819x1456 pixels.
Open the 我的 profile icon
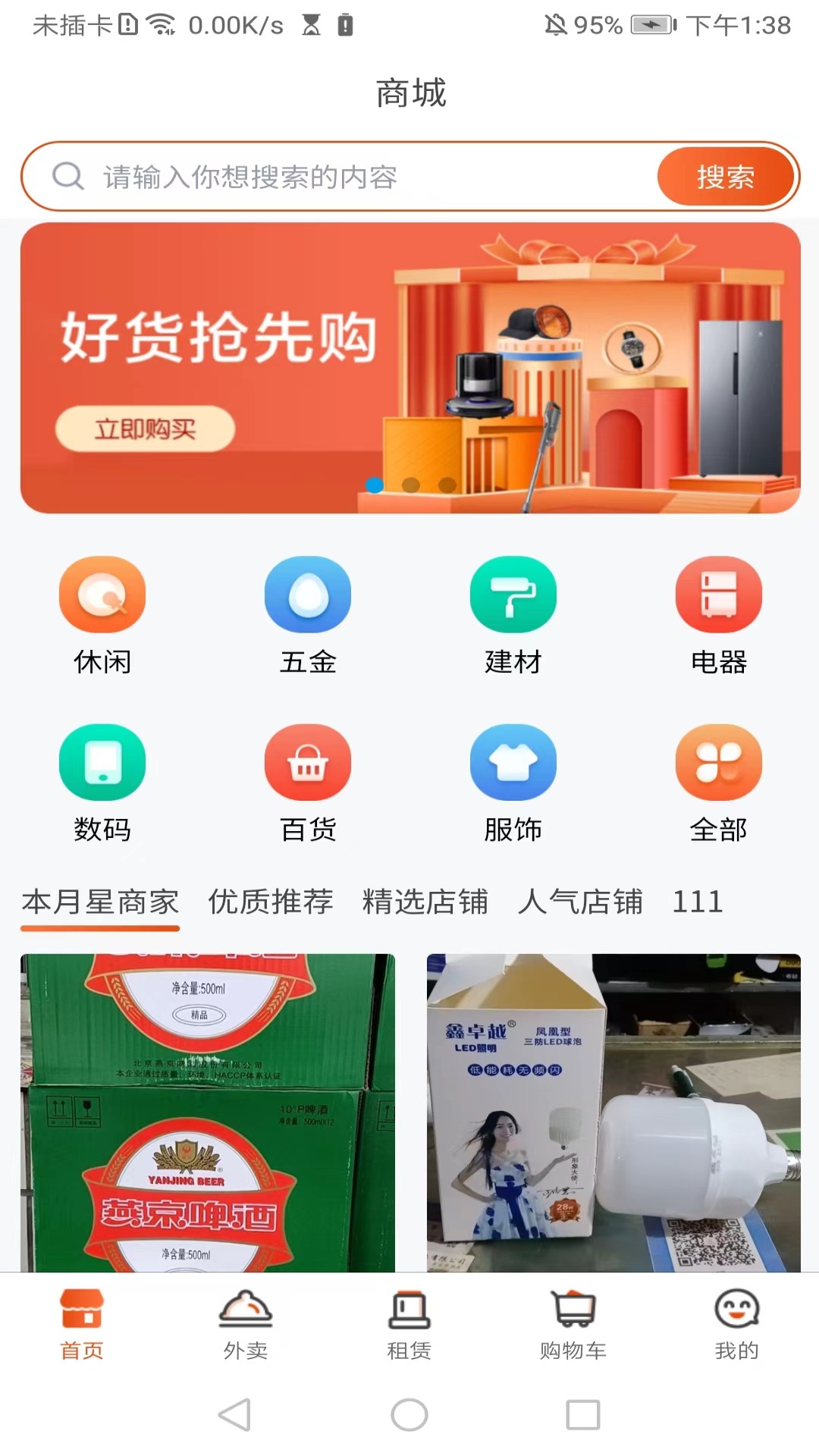(736, 1311)
